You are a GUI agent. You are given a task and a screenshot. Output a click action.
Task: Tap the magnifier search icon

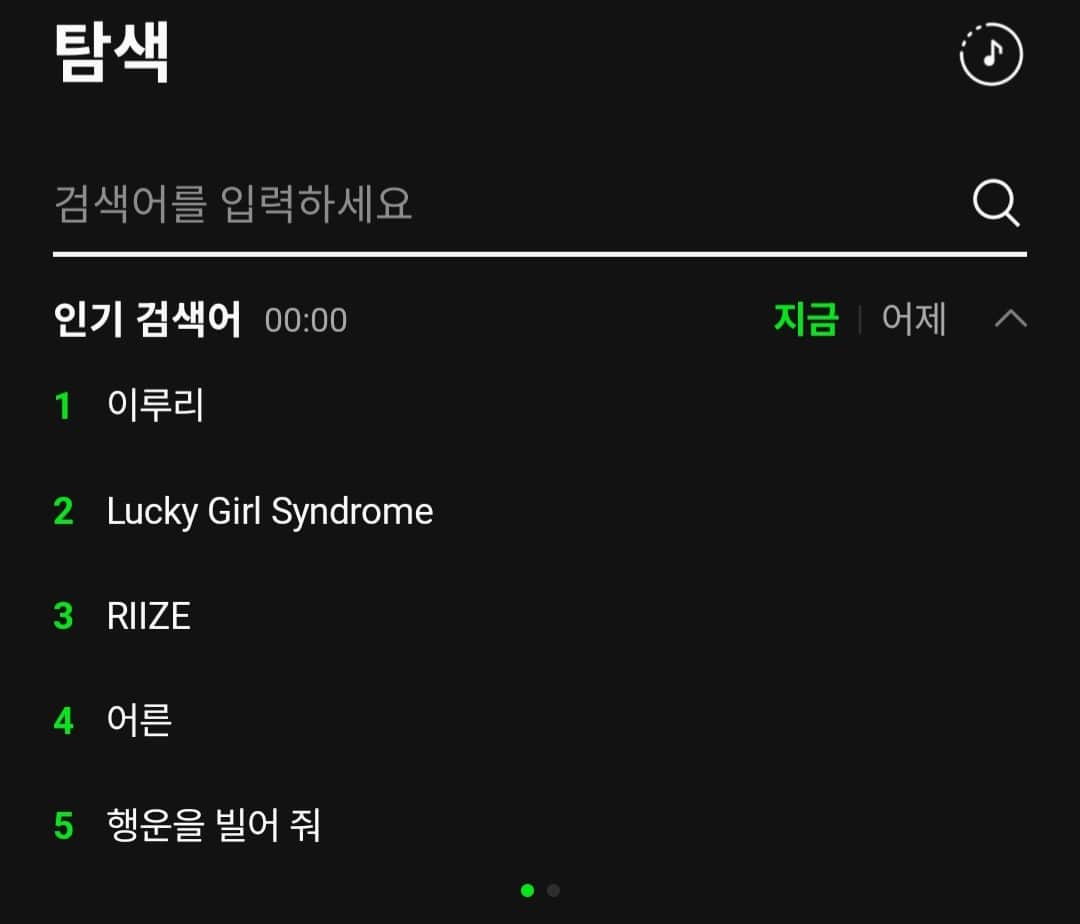[996, 204]
